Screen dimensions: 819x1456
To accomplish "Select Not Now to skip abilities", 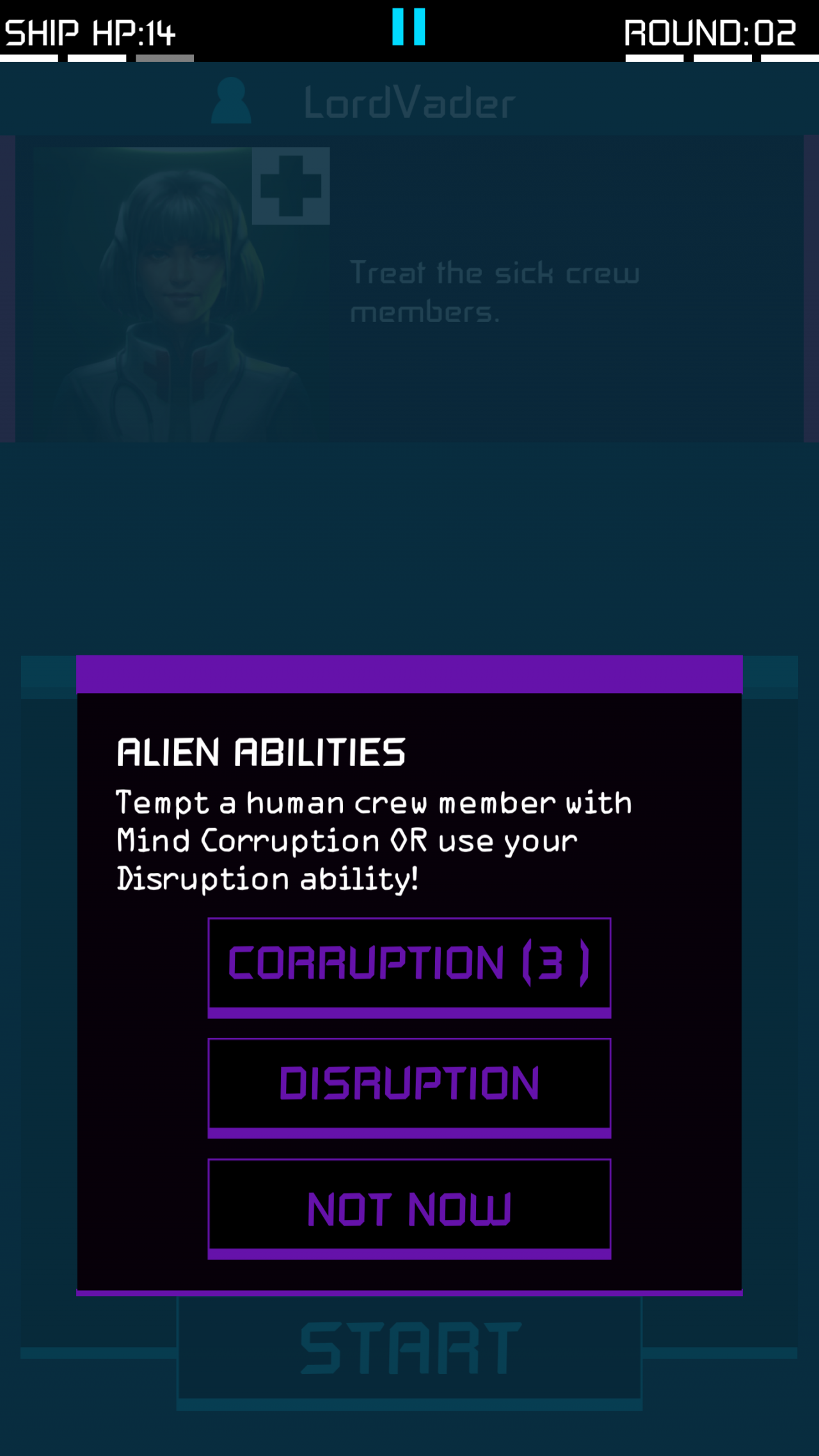I will [409, 1208].
